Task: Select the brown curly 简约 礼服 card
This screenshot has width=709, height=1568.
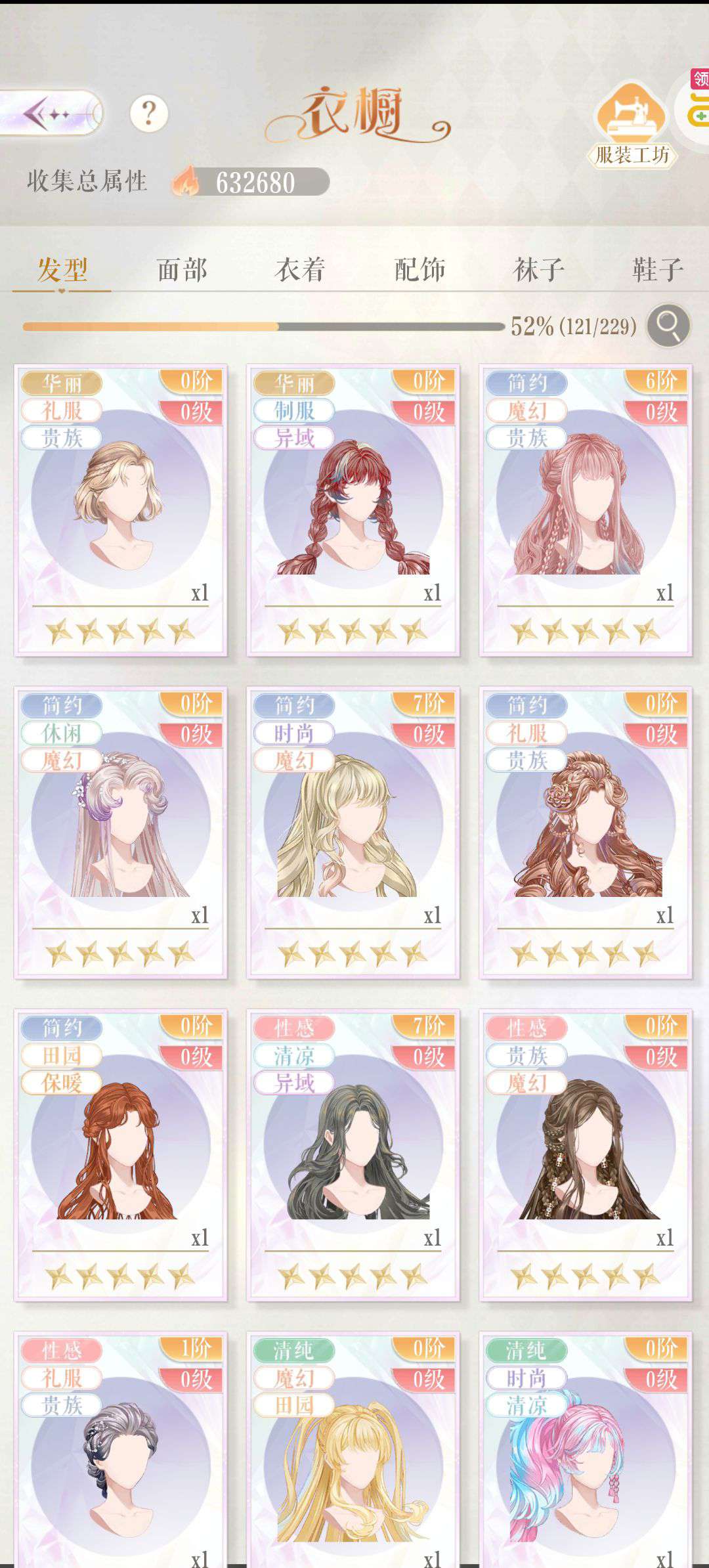Action: tap(586, 833)
